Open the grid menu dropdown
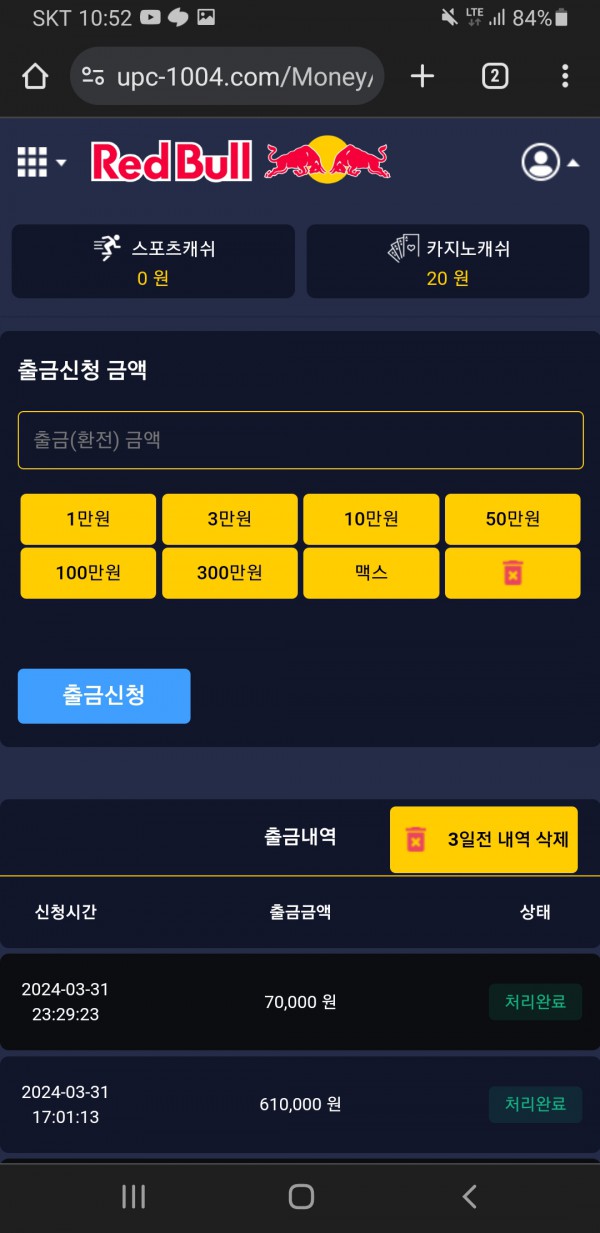 (41, 162)
